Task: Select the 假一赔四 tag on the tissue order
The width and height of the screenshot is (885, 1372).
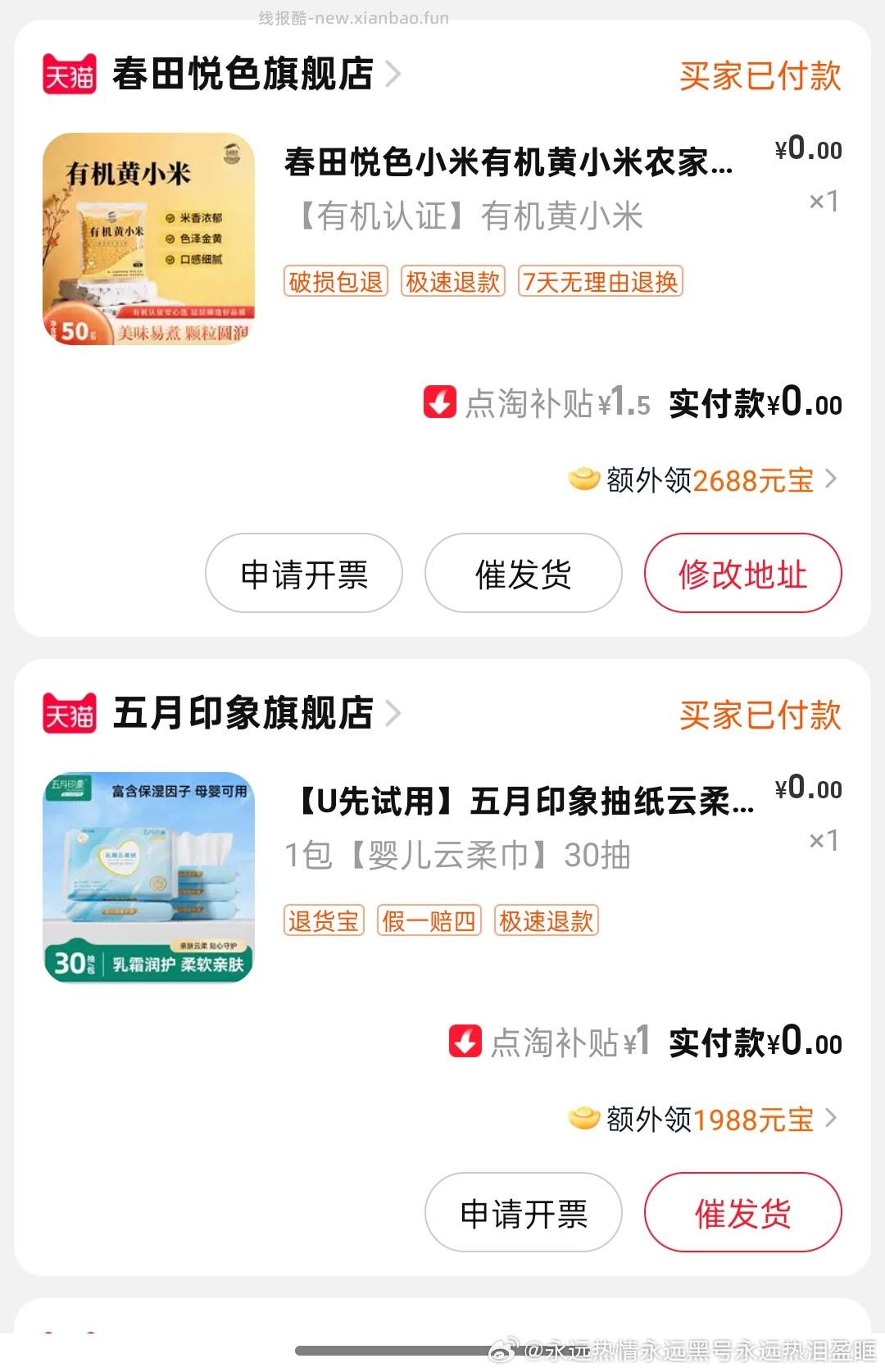Action: coord(429,921)
